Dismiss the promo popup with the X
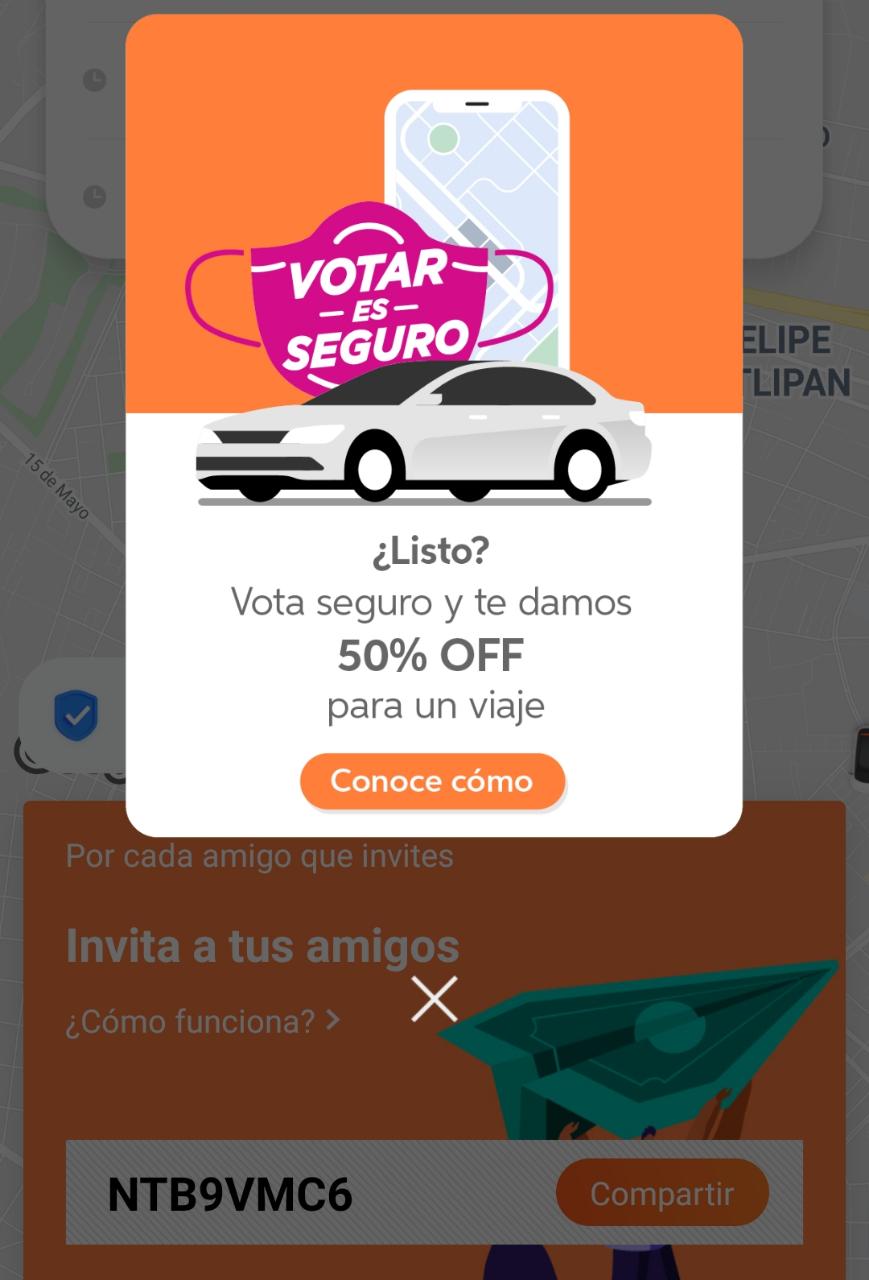 (x=434, y=999)
